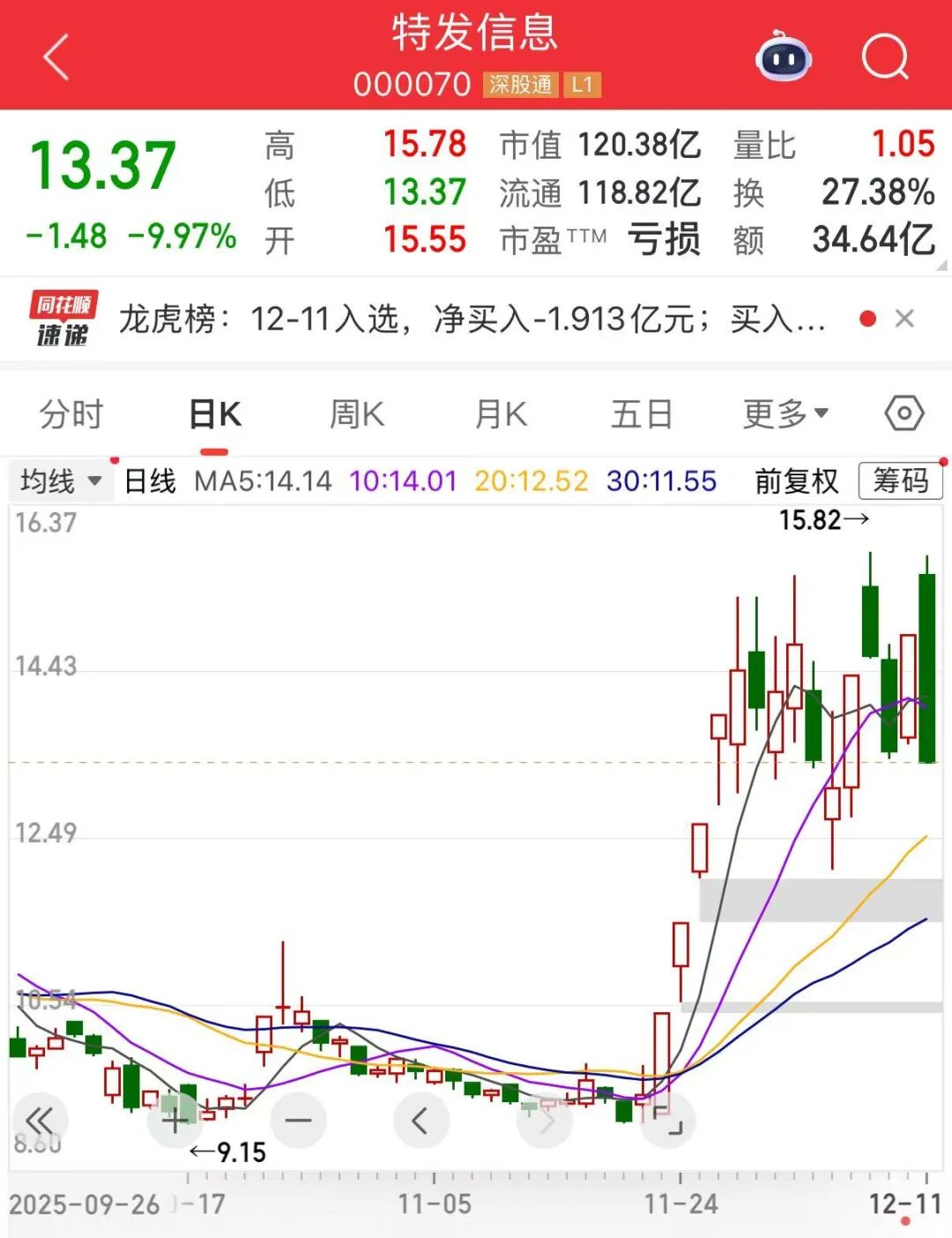Zoom in the K-line chart with plus

coord(175,1121)
